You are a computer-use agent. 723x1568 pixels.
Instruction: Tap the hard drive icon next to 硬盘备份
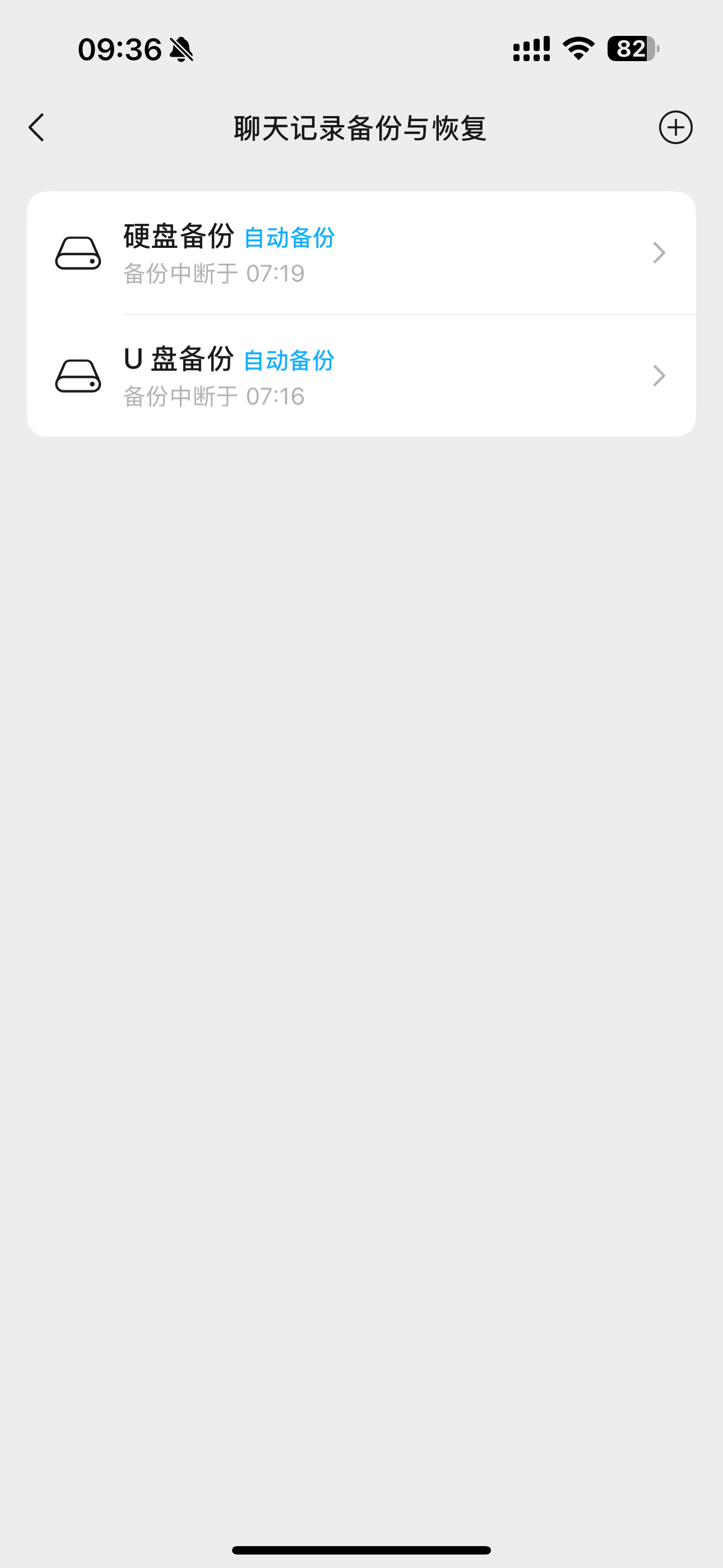tap(78, 252)
